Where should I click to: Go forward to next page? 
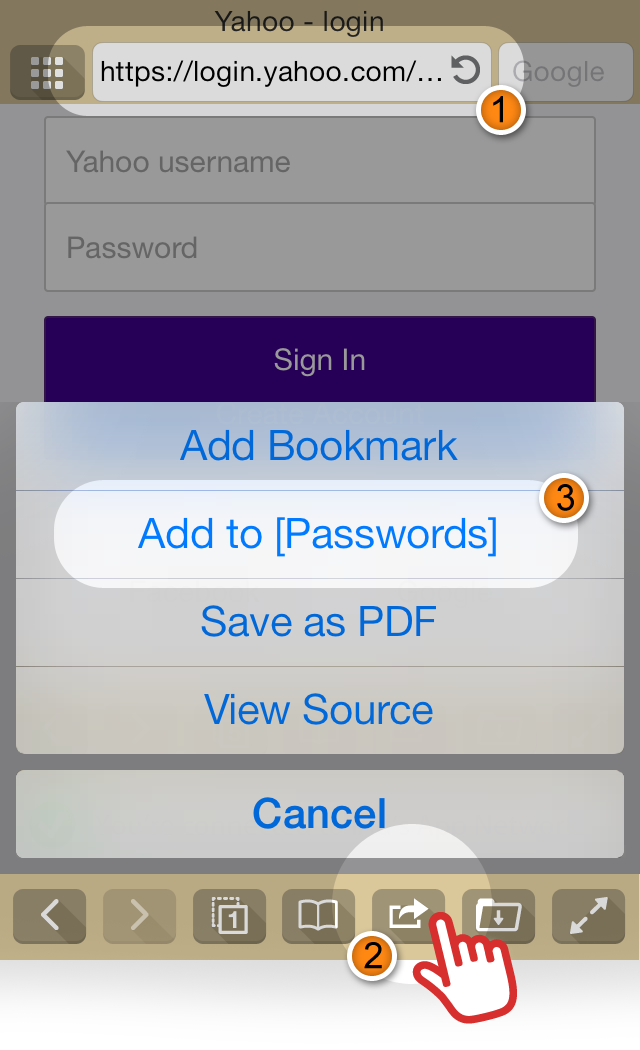(139, 916)
